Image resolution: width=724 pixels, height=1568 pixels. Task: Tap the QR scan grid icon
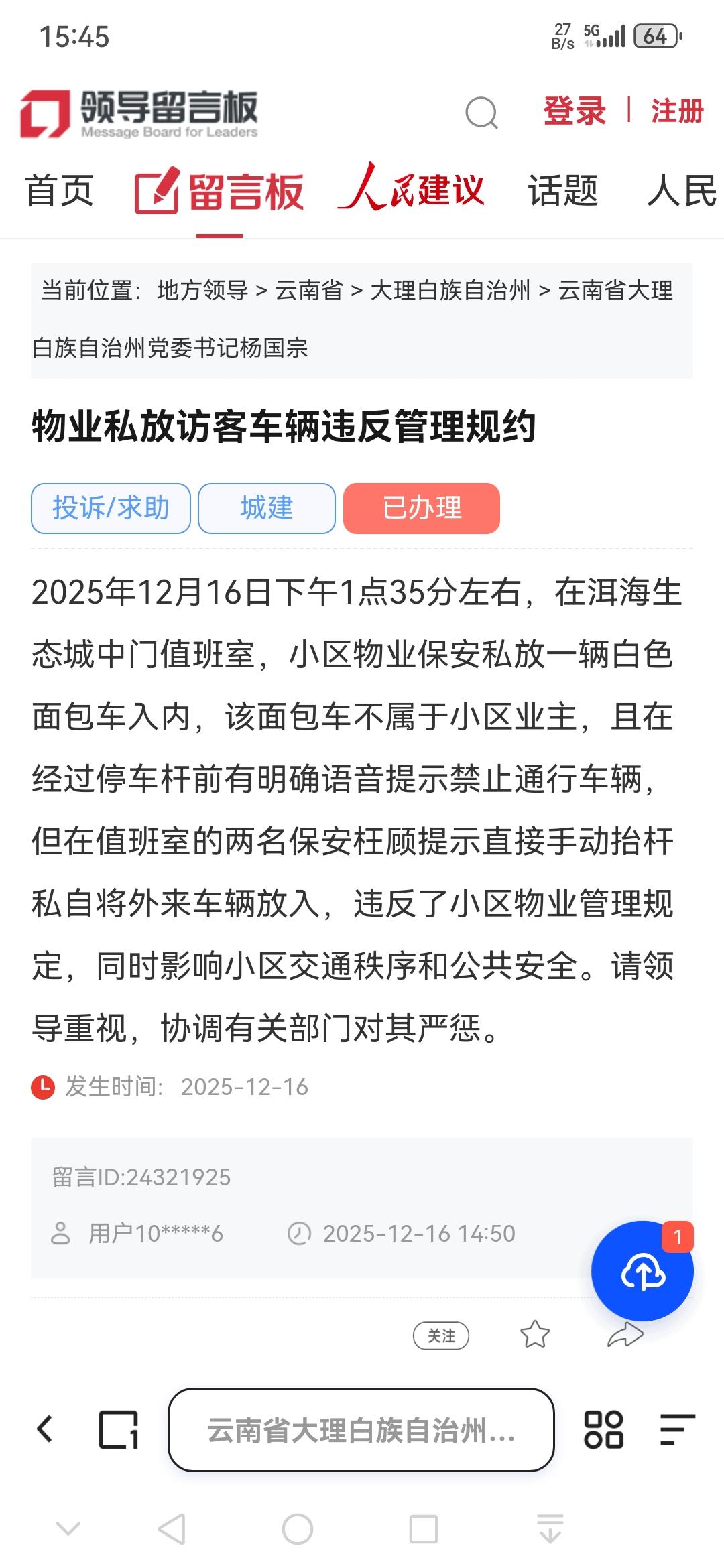coord(605,1429)
